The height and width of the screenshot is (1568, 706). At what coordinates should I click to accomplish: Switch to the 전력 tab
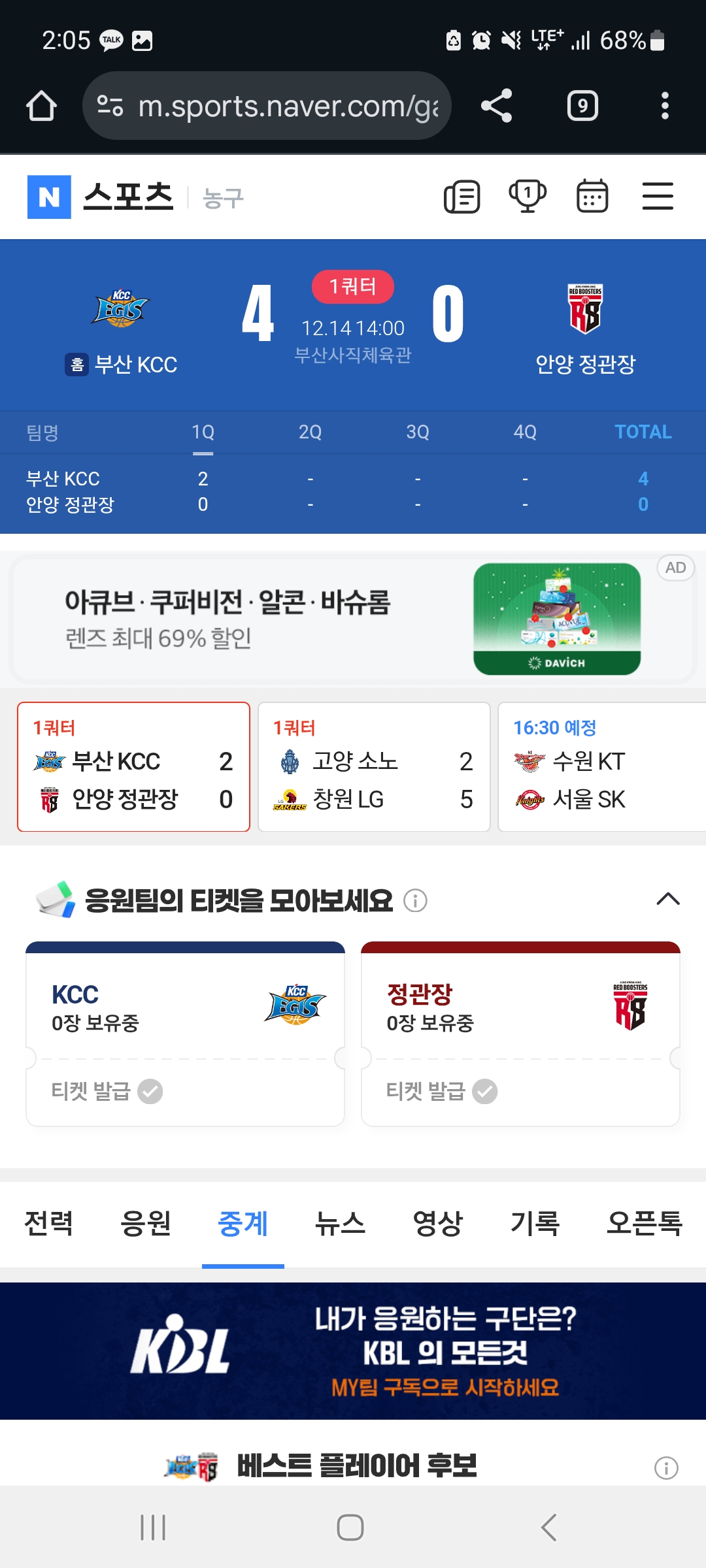(48, 1223)
